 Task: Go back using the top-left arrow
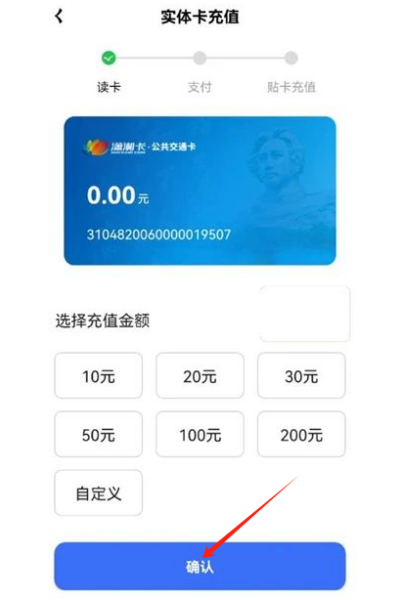59,16
